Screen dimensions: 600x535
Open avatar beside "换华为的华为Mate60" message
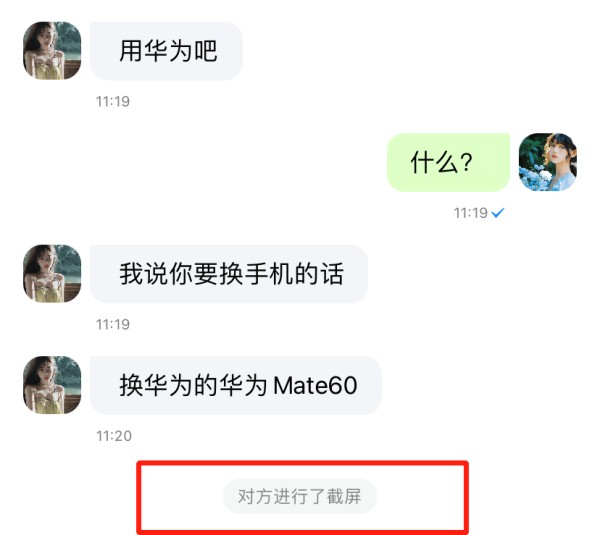[x=52, y=385]
